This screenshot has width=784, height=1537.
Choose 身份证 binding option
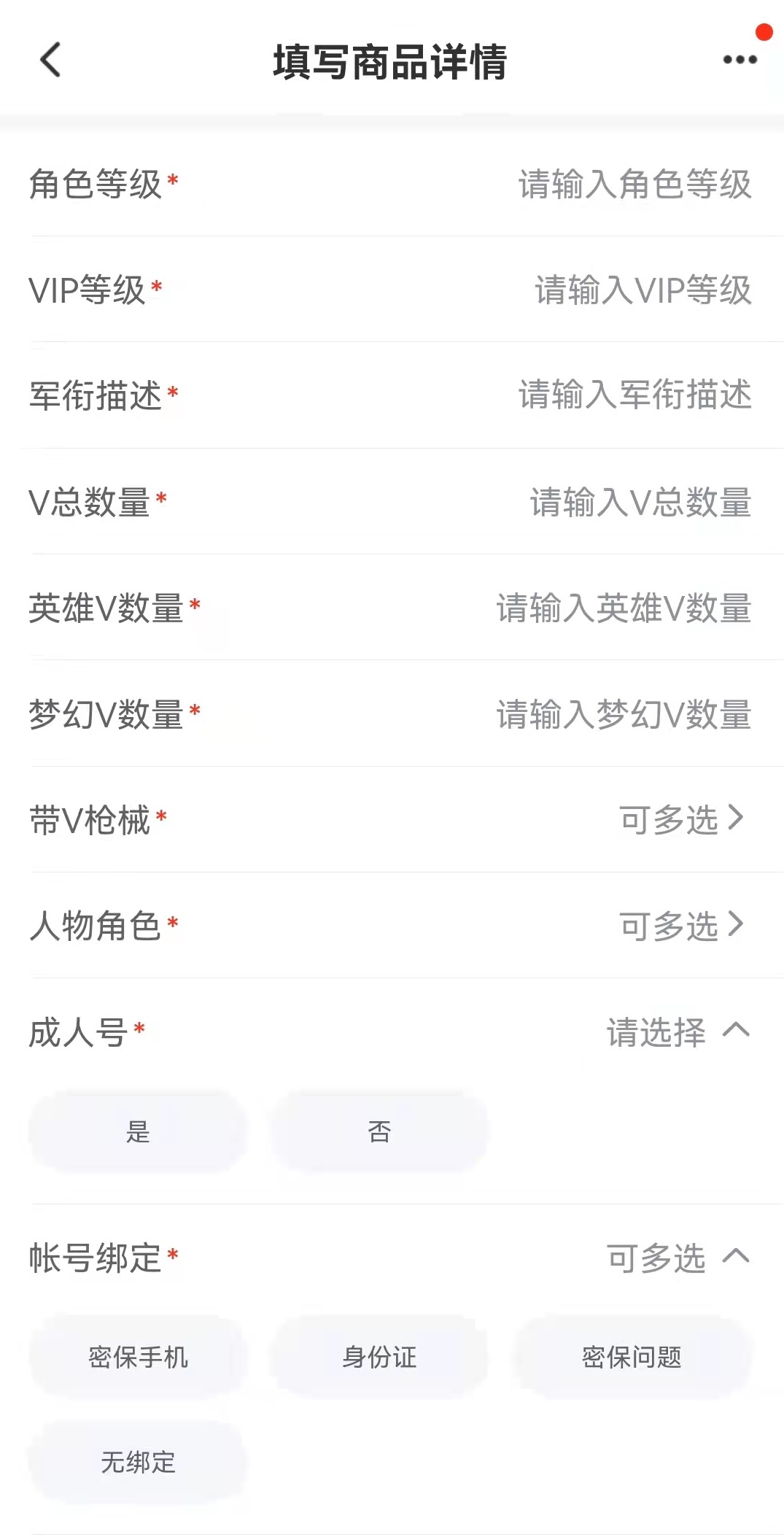pos(379,1357)
